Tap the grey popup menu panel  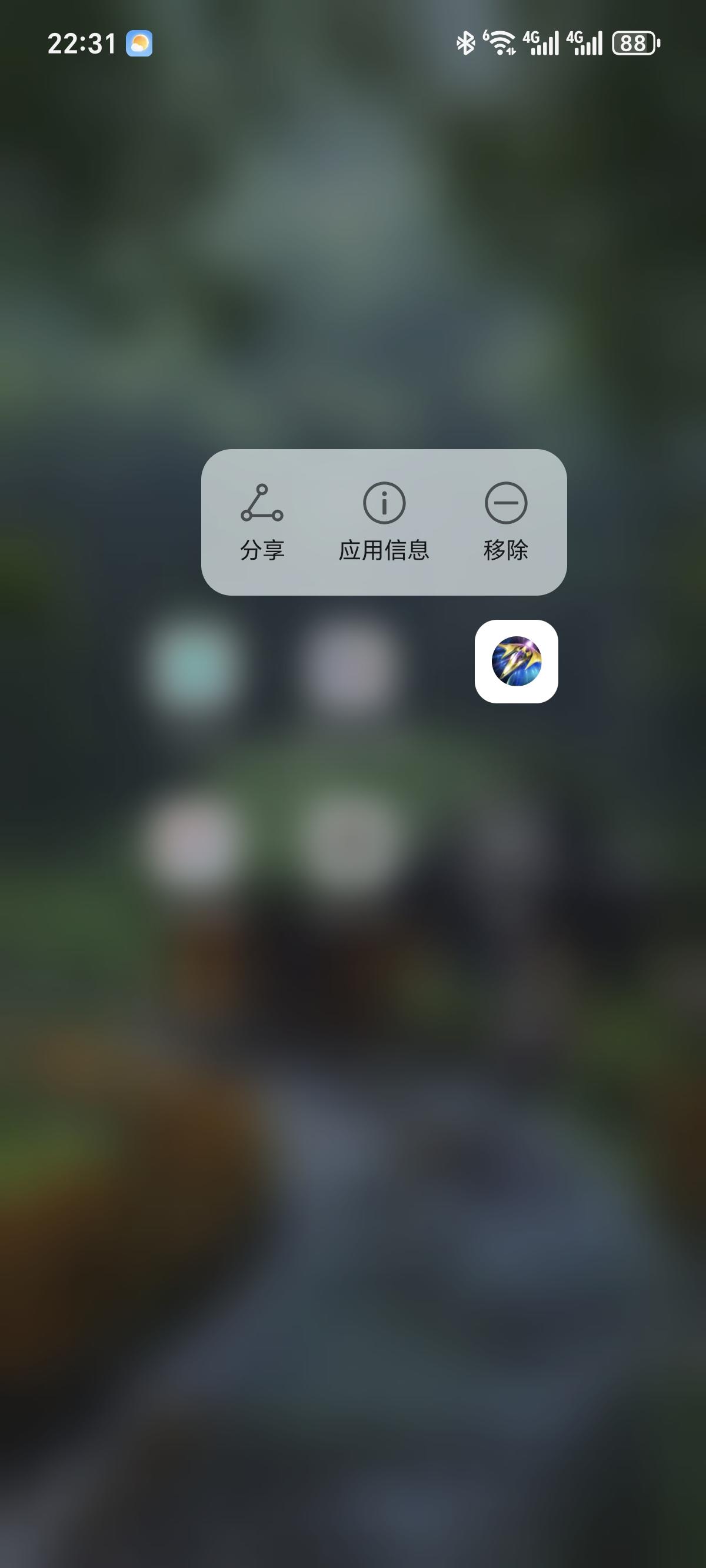click(384, 523)
